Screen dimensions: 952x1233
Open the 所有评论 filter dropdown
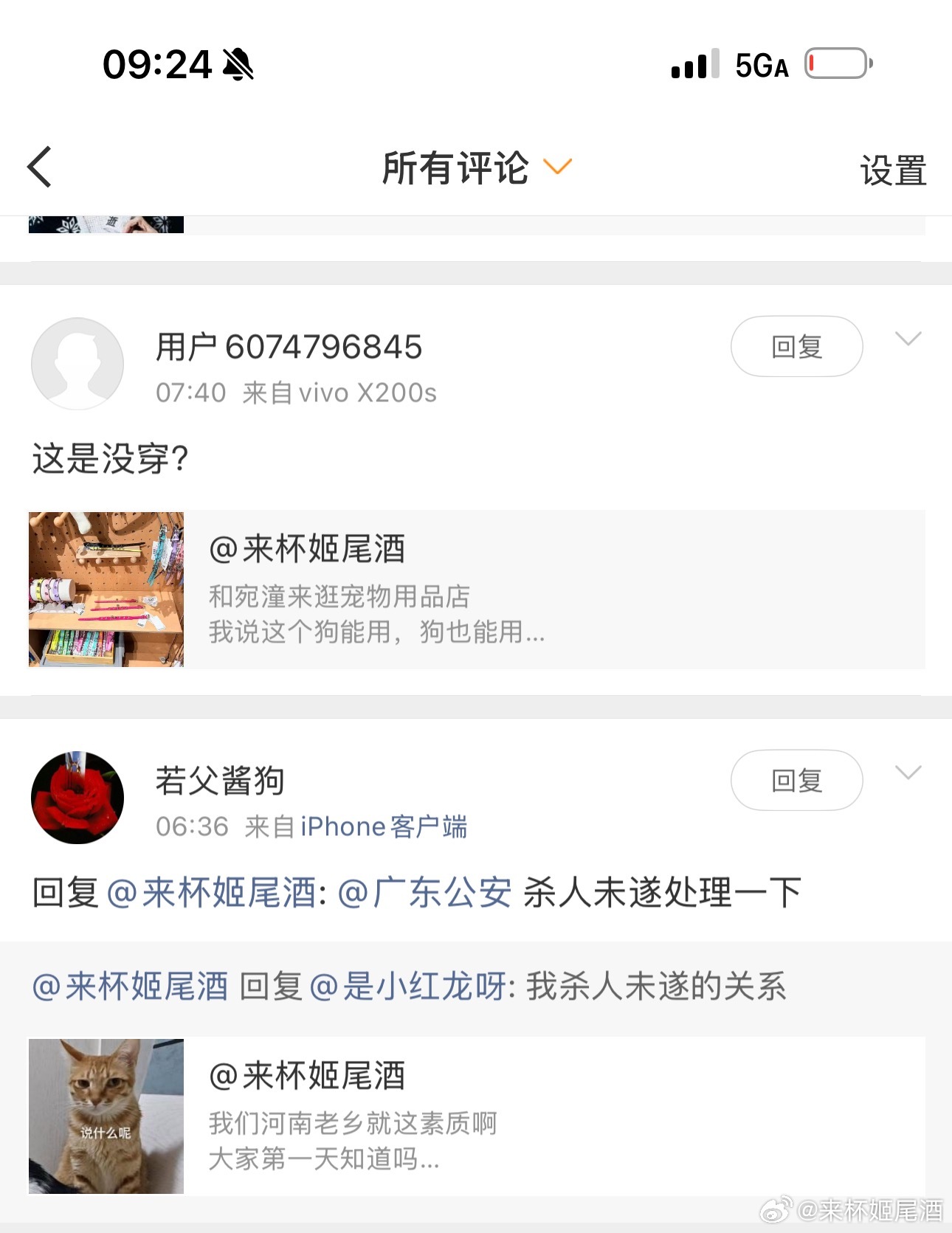click(x=476, y=167)
